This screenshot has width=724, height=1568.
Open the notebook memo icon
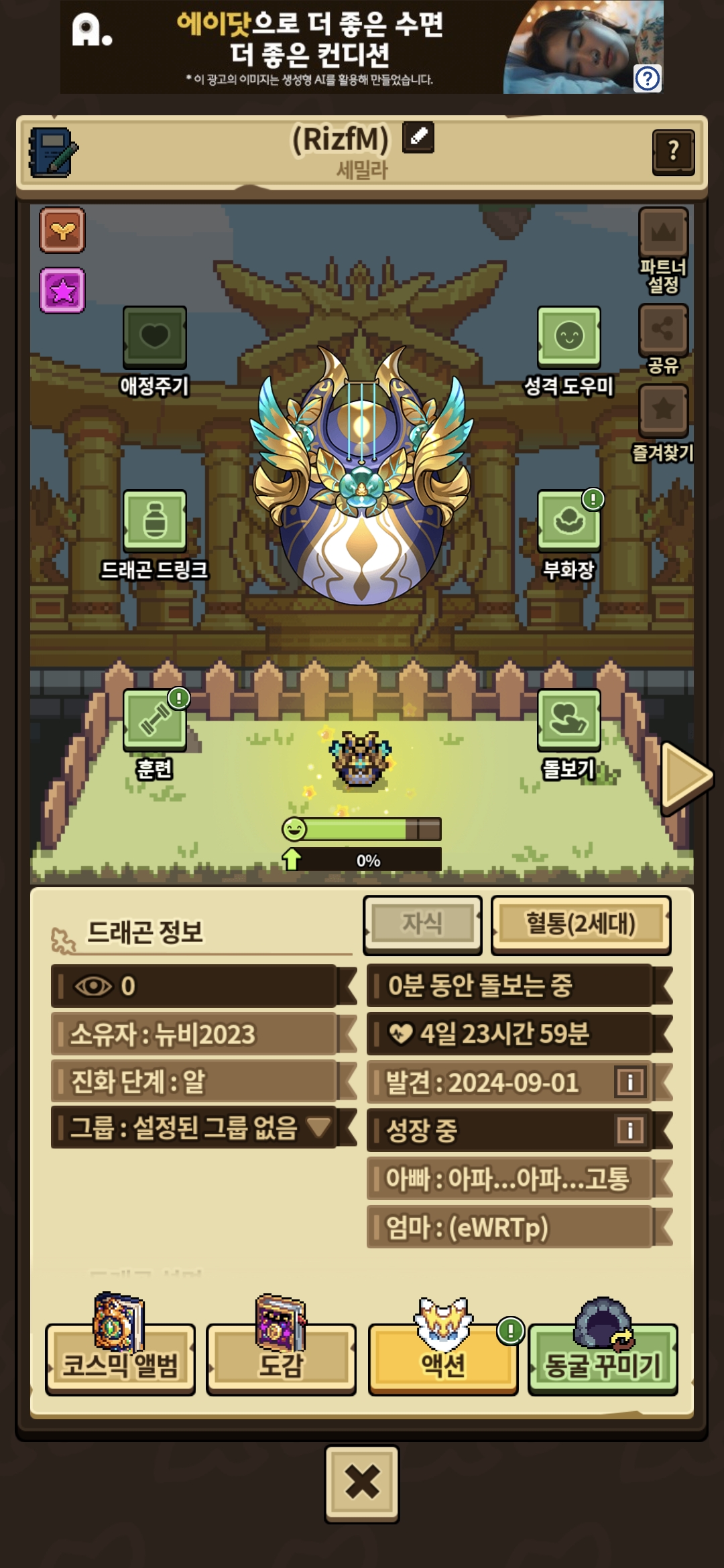53,153
